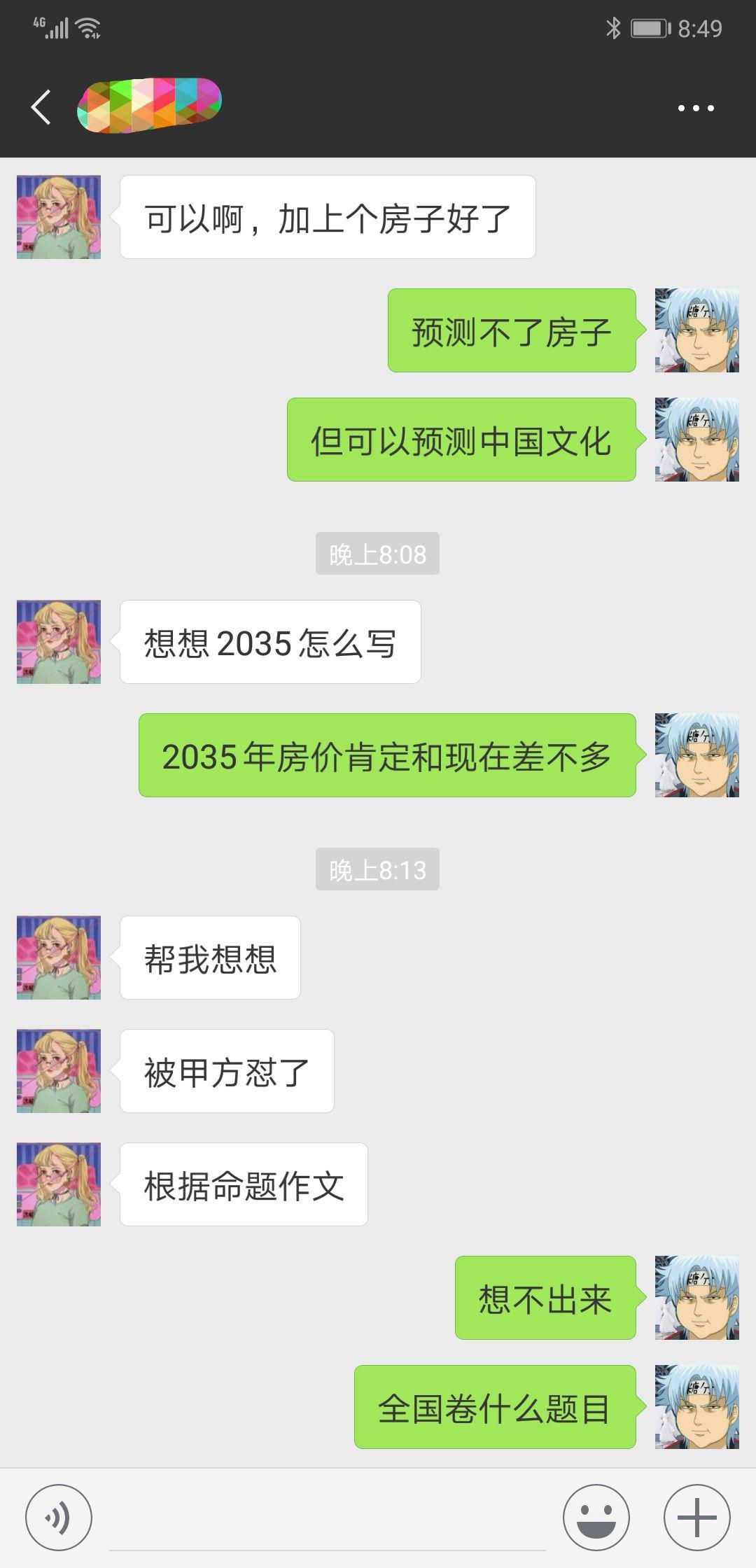Switch to voice message input
This screenshot has width=756, height=1568.
coord(58,1518)
